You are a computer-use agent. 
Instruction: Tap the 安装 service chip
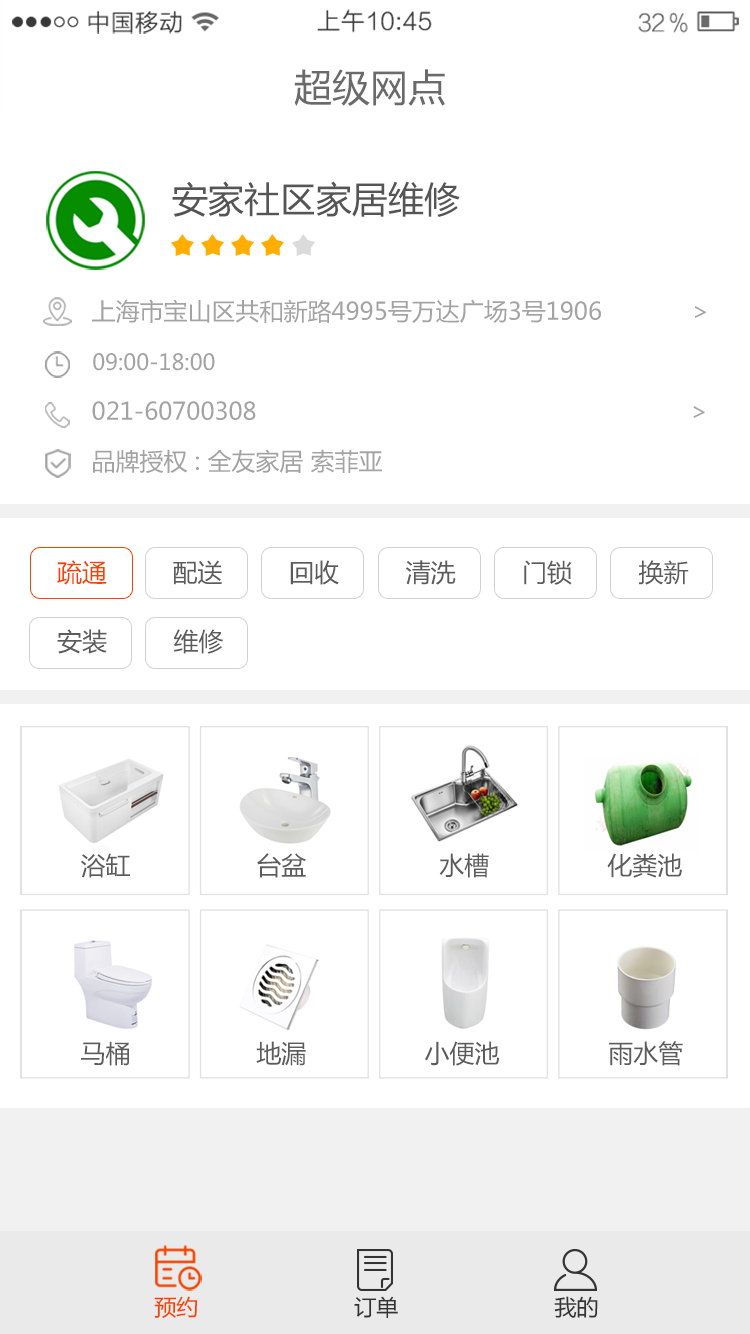pyautogui.click(x=81, y=643)
